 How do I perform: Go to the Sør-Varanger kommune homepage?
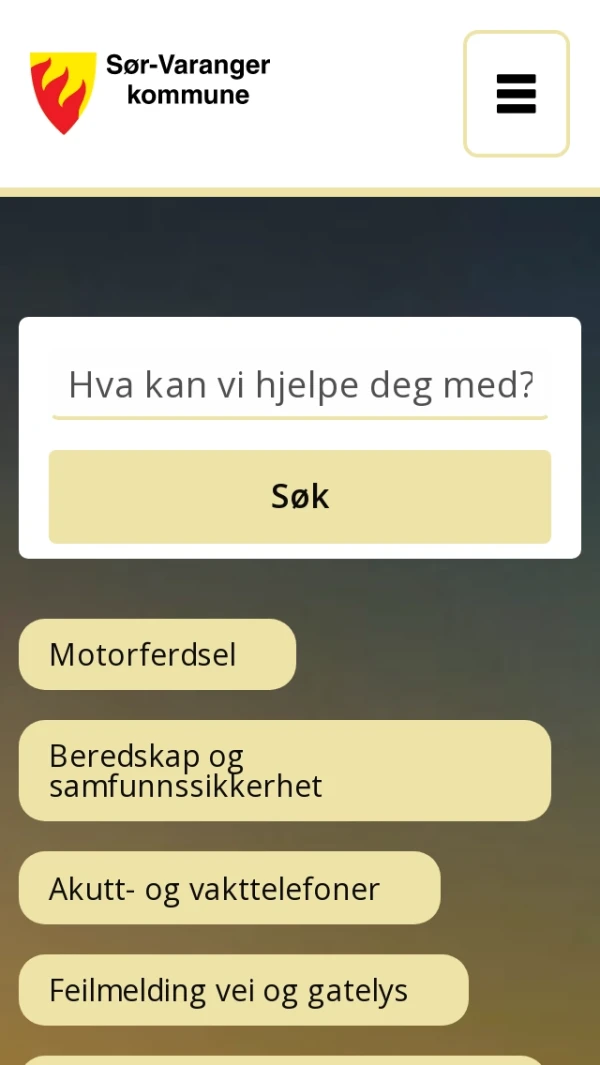(x=150, y=92)
